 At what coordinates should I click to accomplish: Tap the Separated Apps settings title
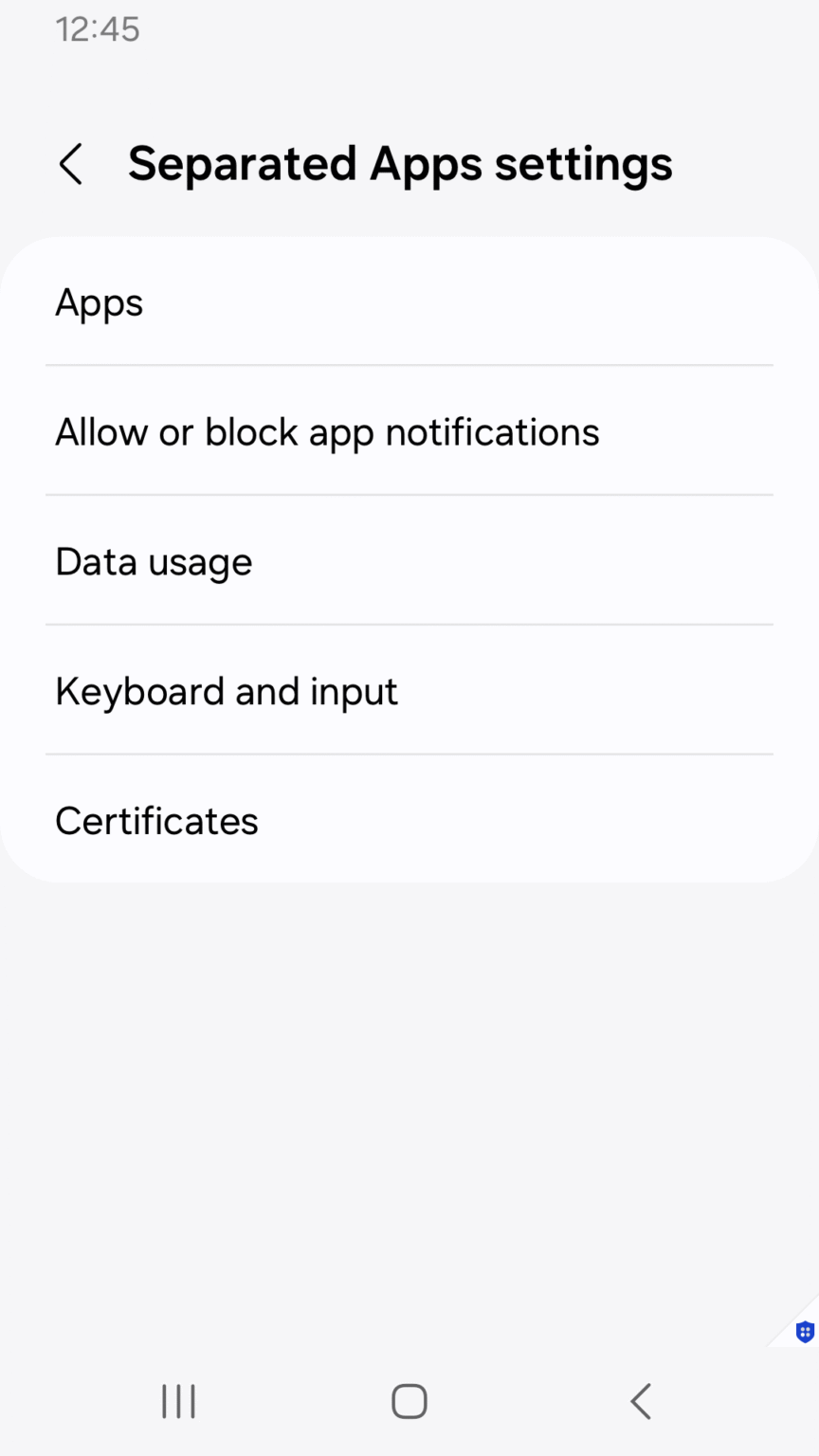point(401,163)
